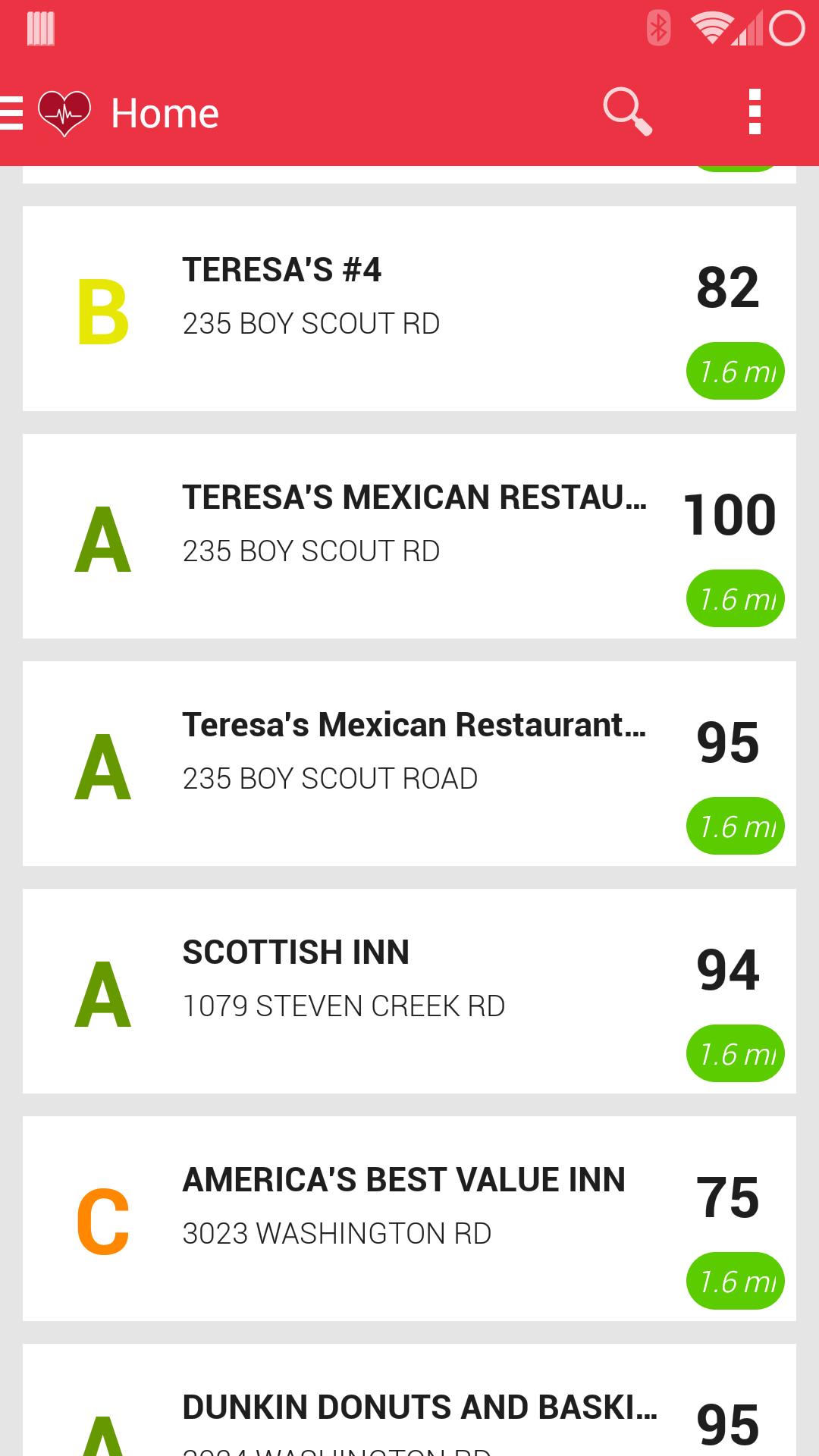The width and height of the screenshot is (819, 1456).
Task: Tap the 75 score for America's Best Value Inn
Action: 726,1197
